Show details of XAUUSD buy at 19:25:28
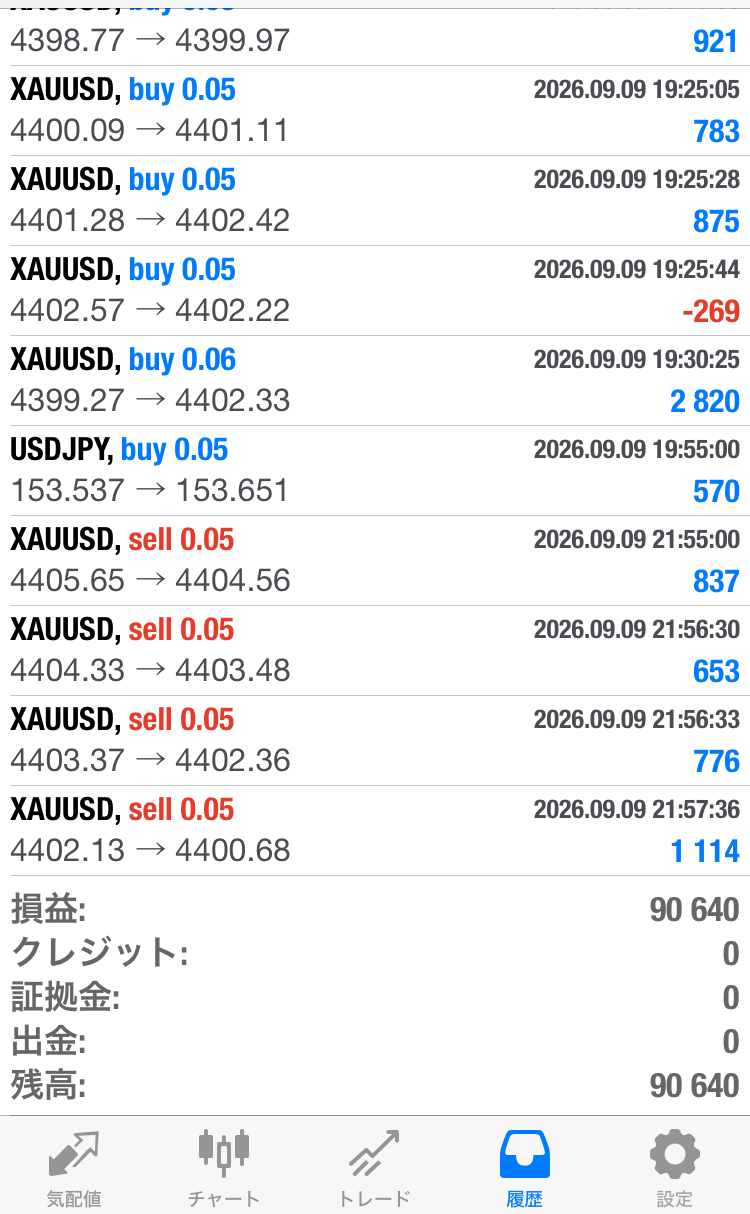750x1214 pixels. coord(375,201)
